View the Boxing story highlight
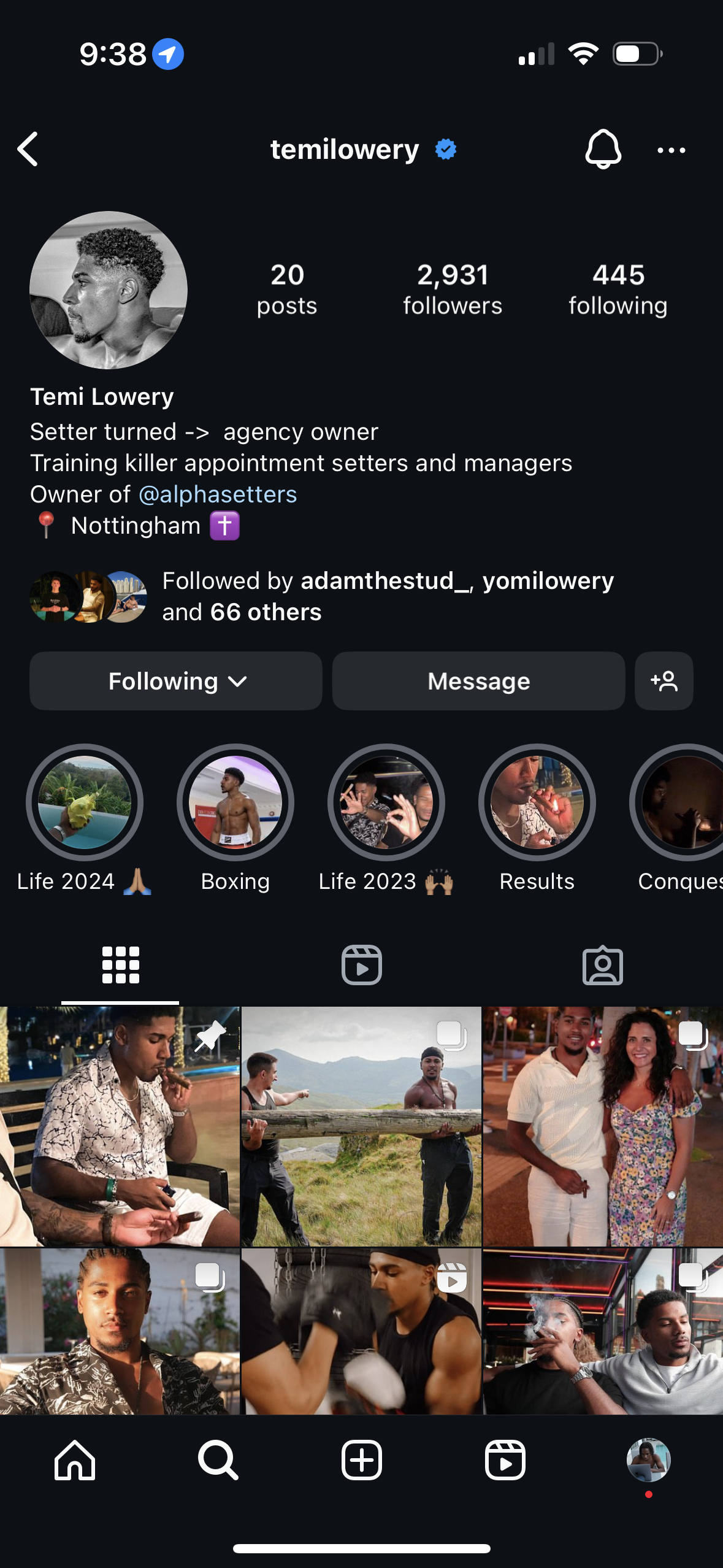Image resolution: width=723 pixels, height=1568 pixels. [x=235, y=802]
